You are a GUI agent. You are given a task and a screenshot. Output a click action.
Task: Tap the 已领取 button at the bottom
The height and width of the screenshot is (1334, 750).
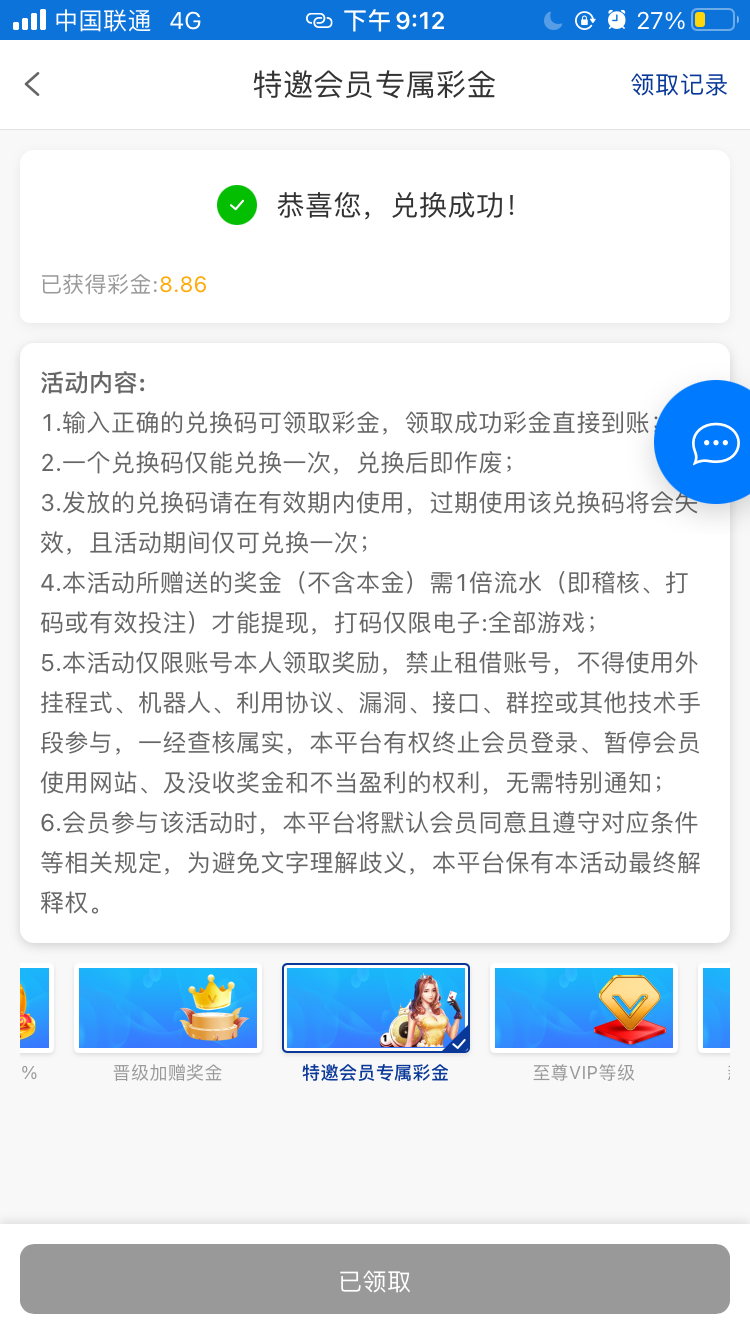click(x=375, y=1279)
